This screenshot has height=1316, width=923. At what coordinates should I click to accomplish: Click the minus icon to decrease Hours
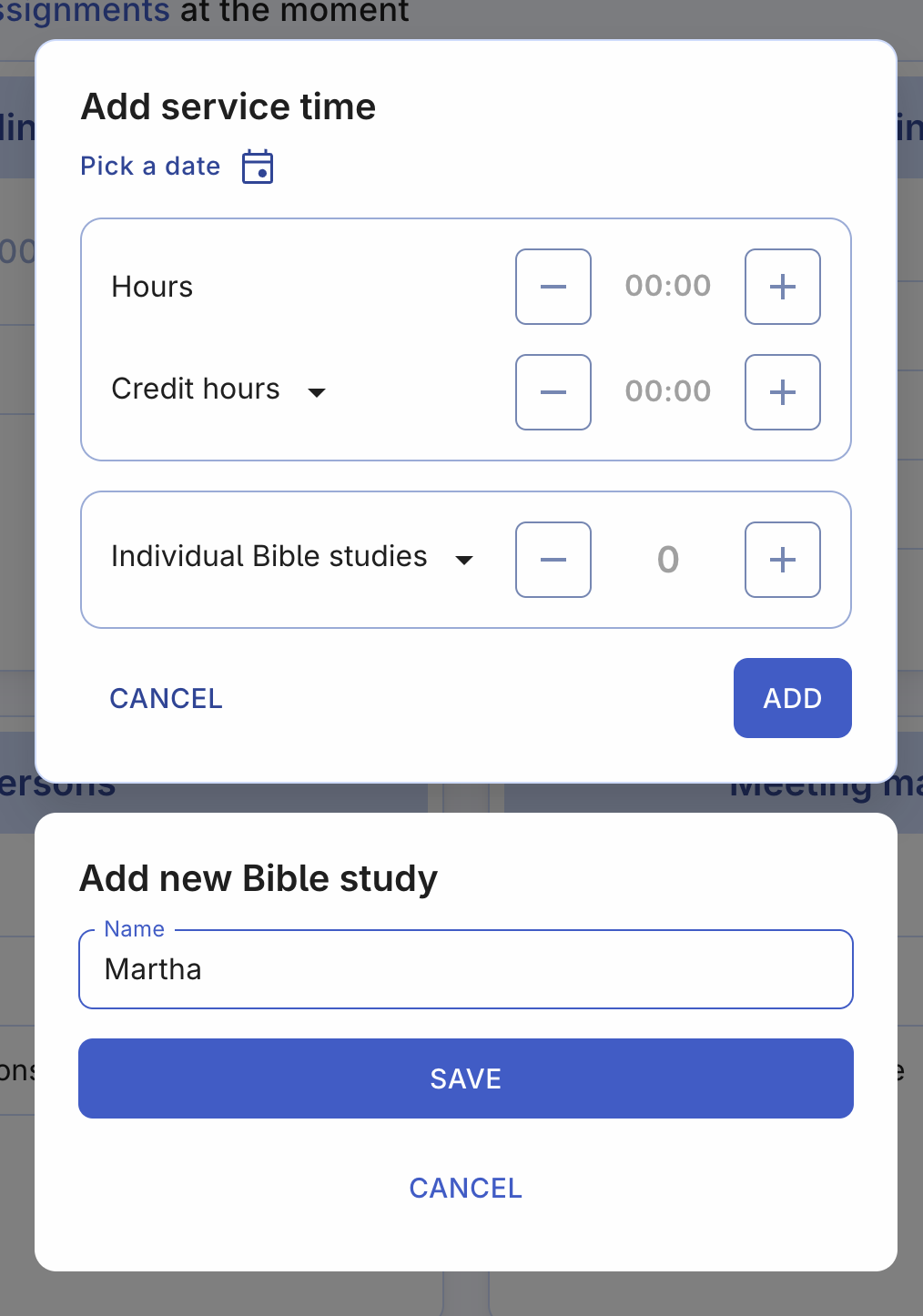553,287
